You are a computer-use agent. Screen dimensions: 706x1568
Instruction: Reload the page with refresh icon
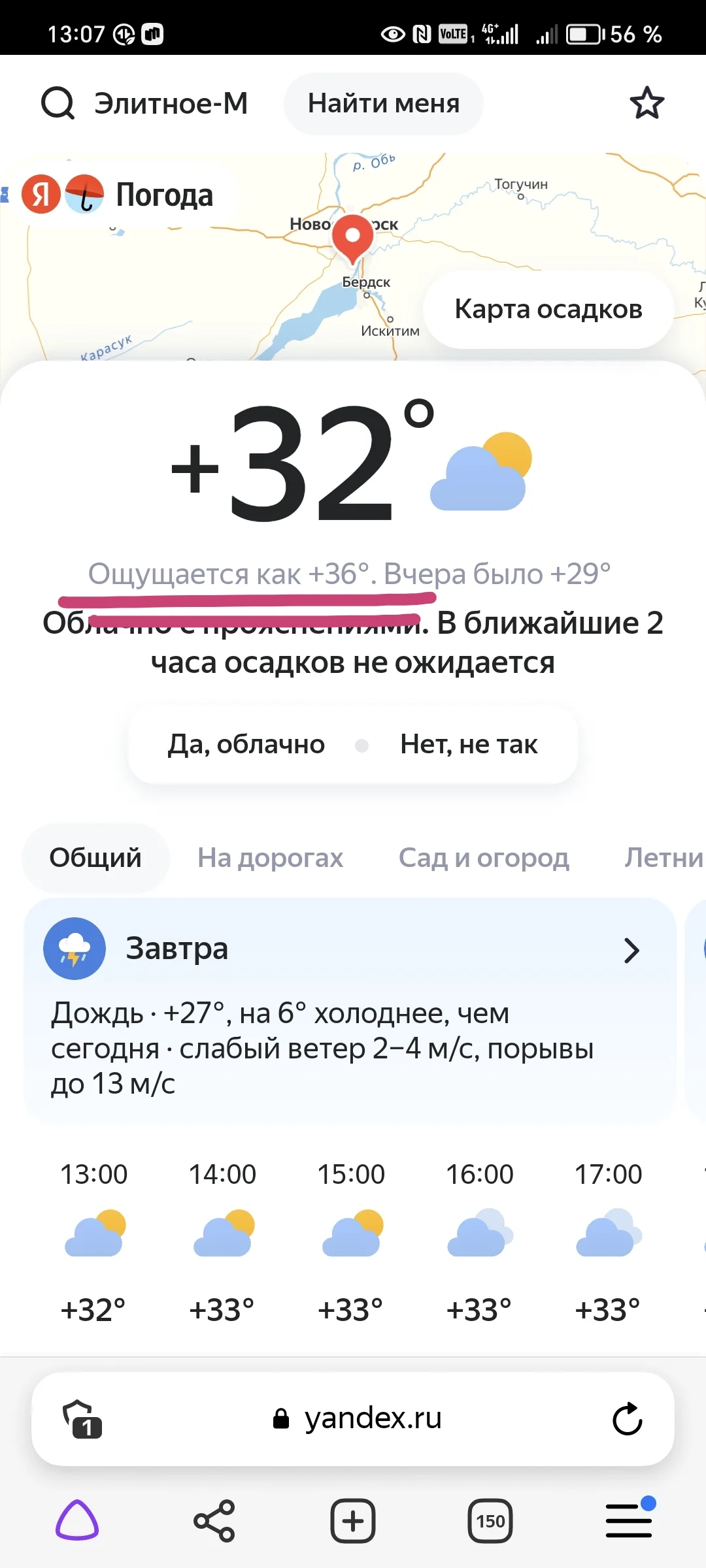629,1419
